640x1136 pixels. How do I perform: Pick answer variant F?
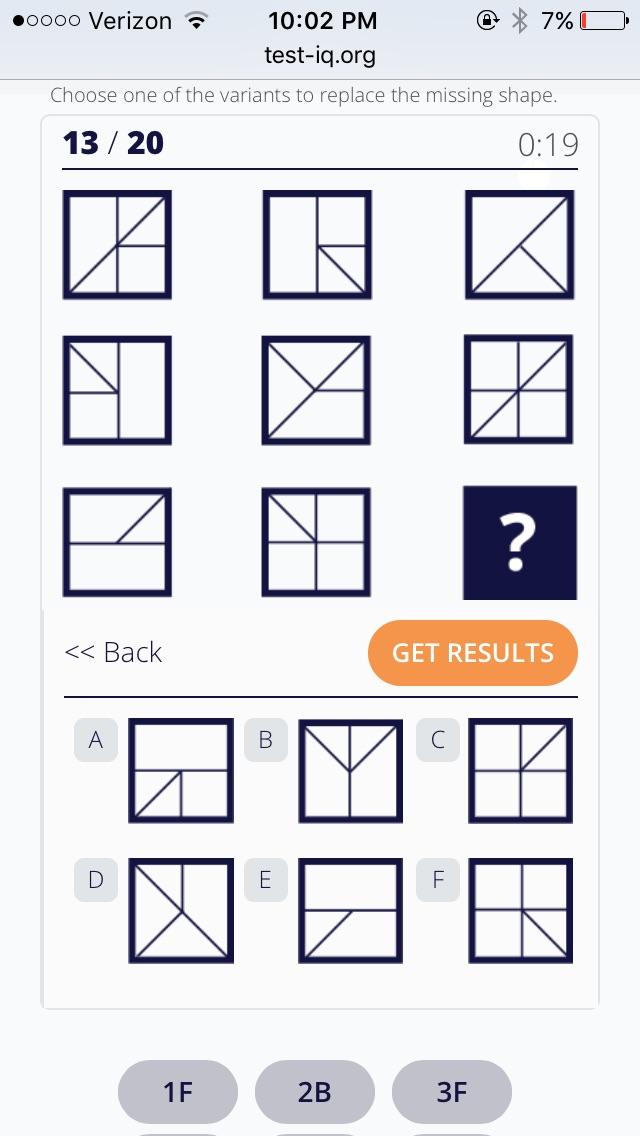click(438, 880)
